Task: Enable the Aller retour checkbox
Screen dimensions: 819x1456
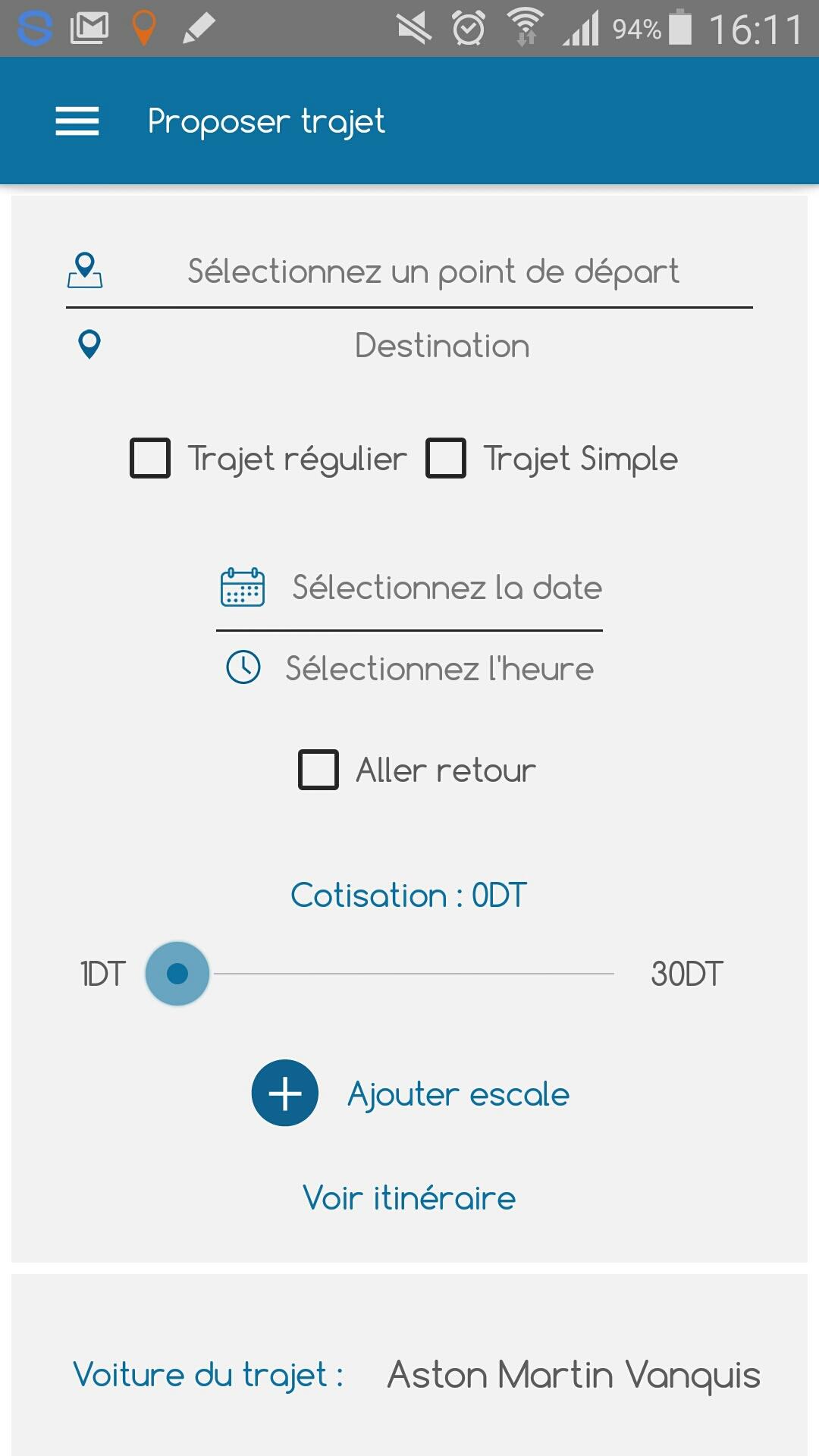Action: [318, 770]
